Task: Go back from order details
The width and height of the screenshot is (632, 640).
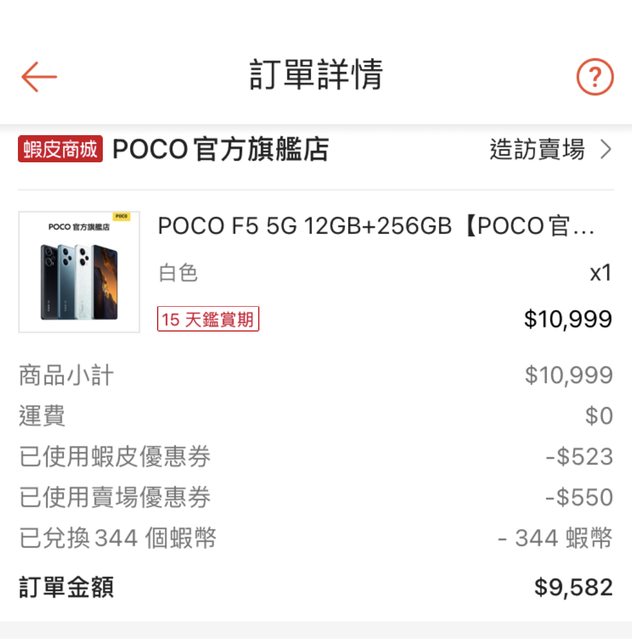Action: (39, 76)
